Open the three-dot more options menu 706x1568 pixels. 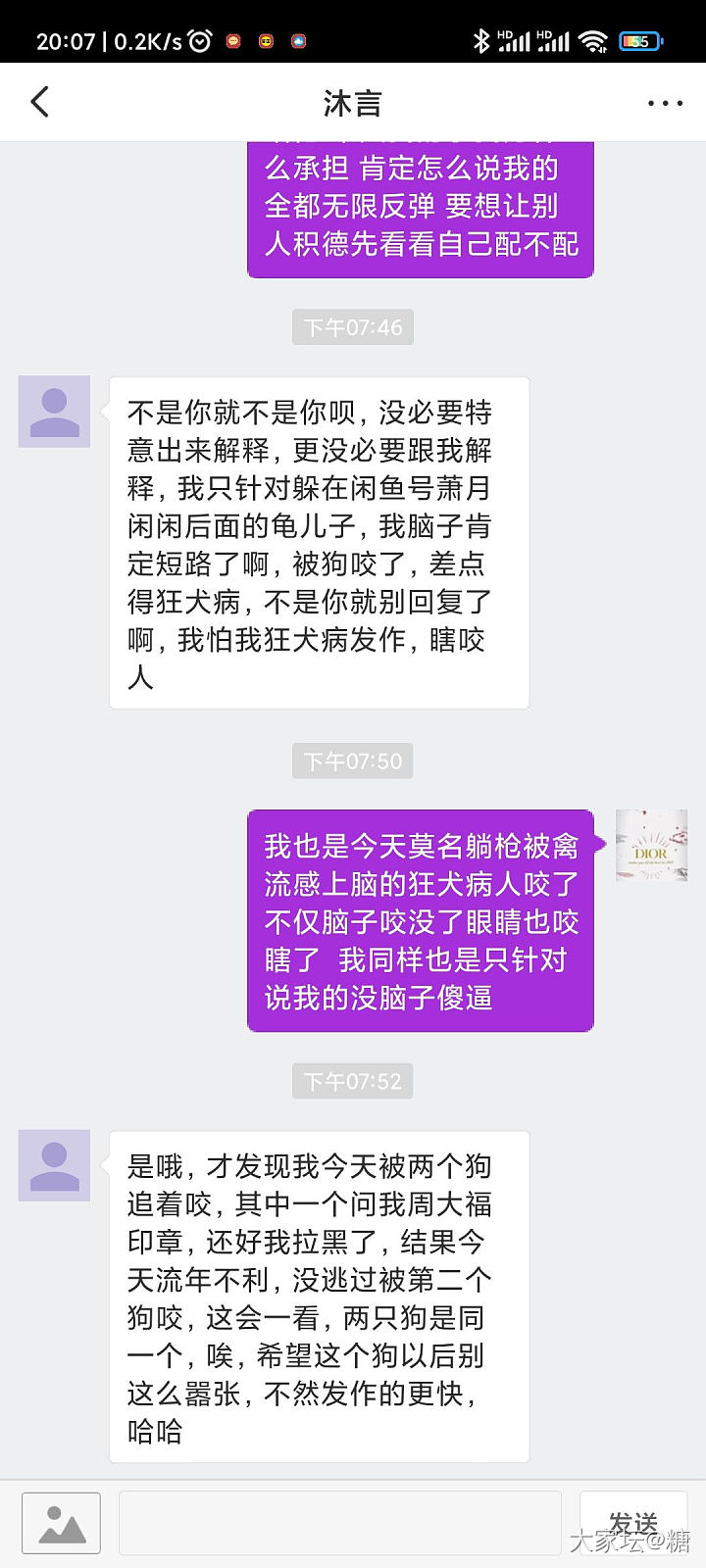665,103
